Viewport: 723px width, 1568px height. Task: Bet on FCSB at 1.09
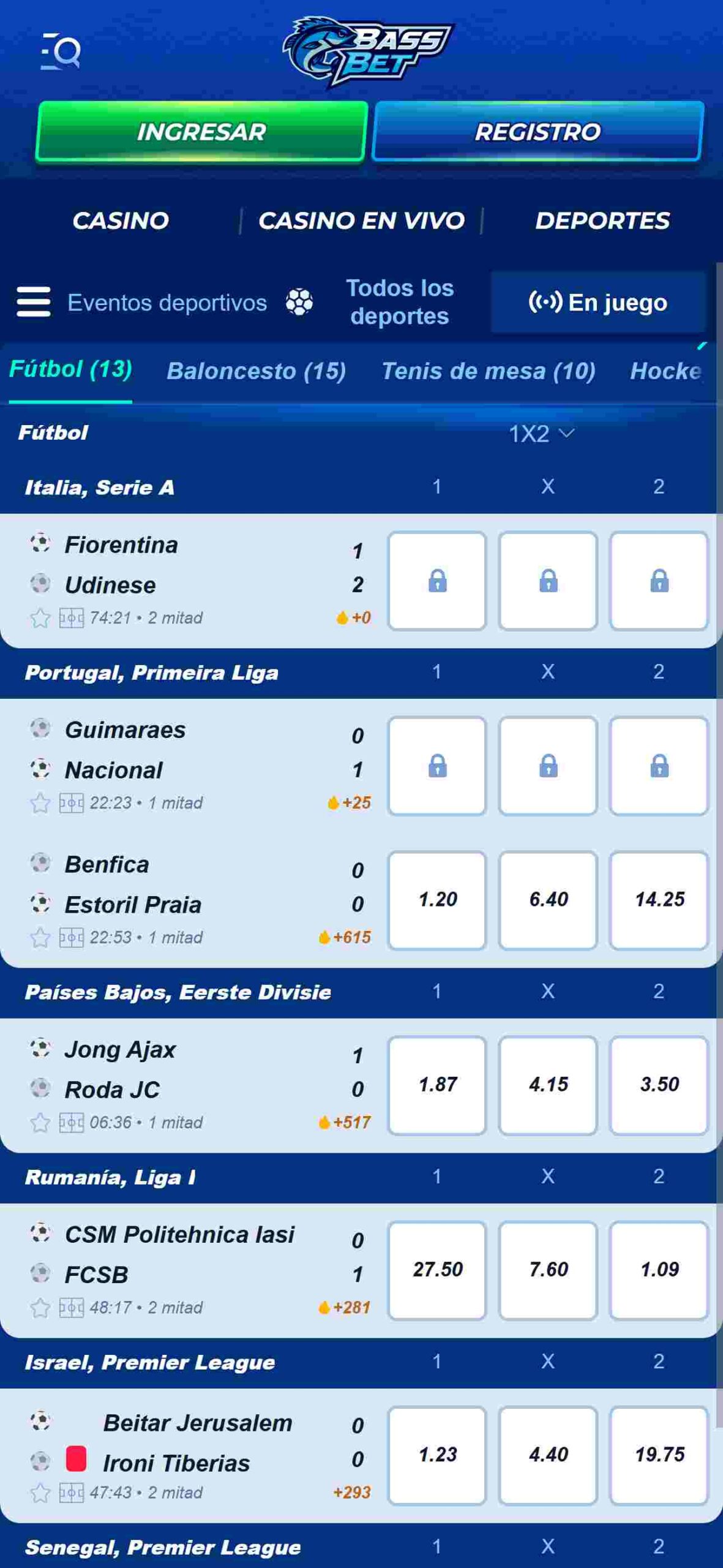click(x=659, y=1270)
